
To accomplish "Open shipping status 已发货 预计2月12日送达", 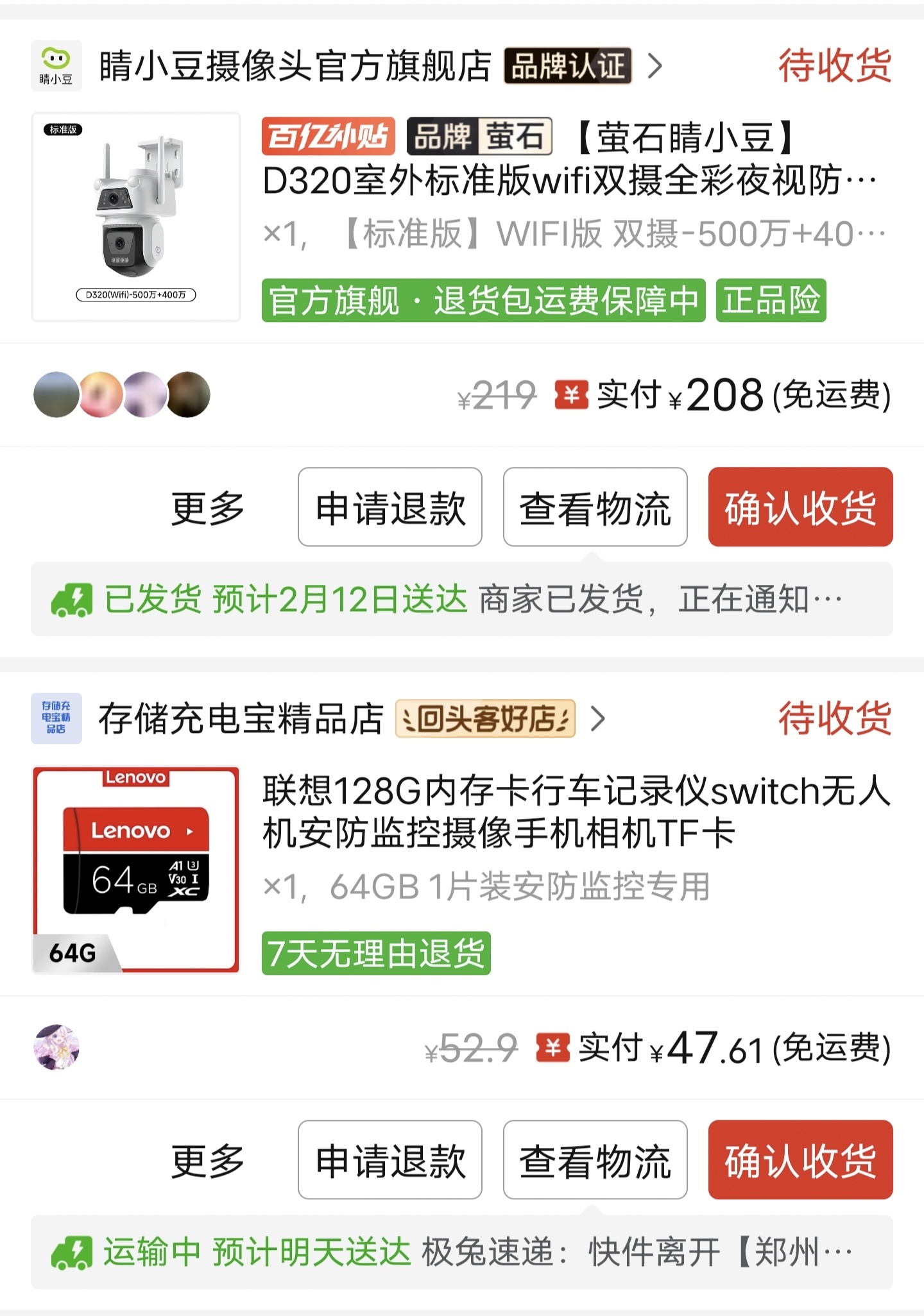I will point(461,600).
